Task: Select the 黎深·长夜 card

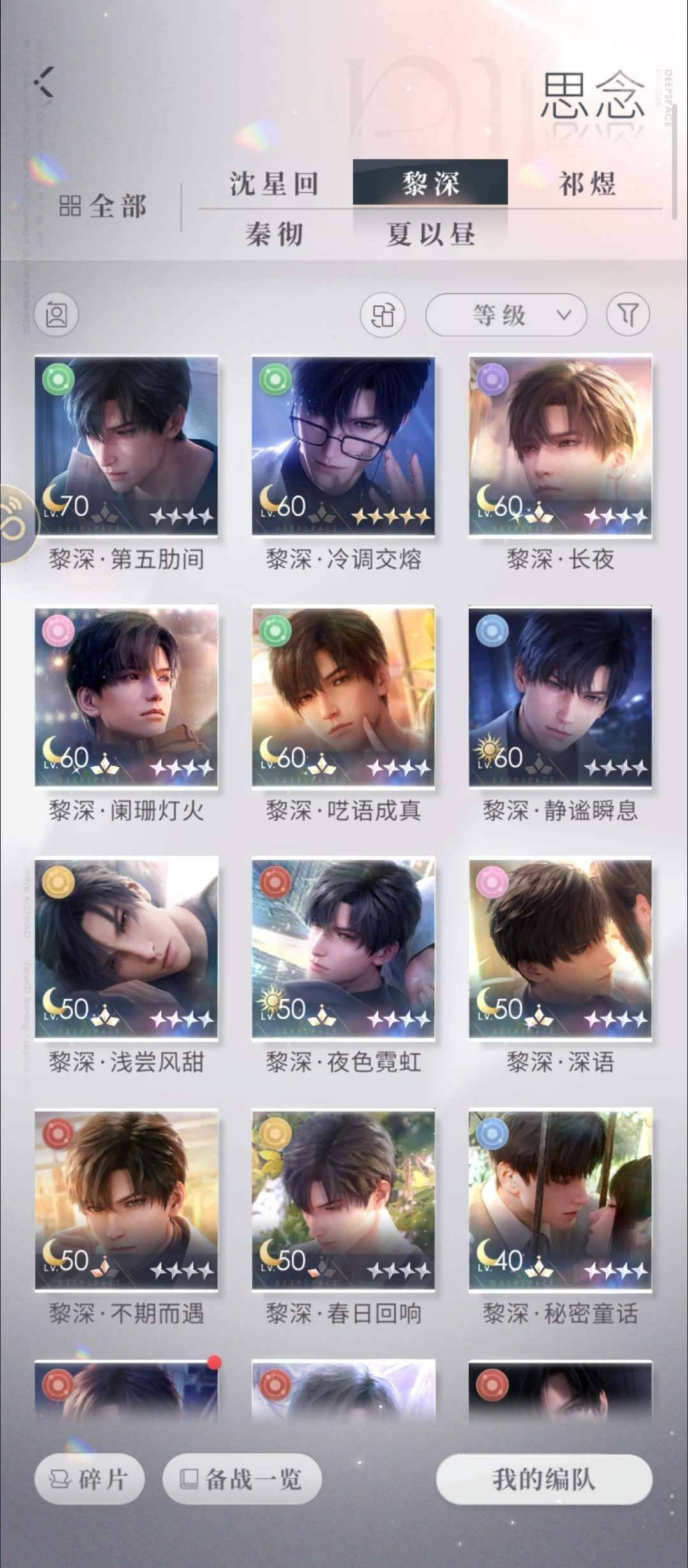Action: point(561,446)
